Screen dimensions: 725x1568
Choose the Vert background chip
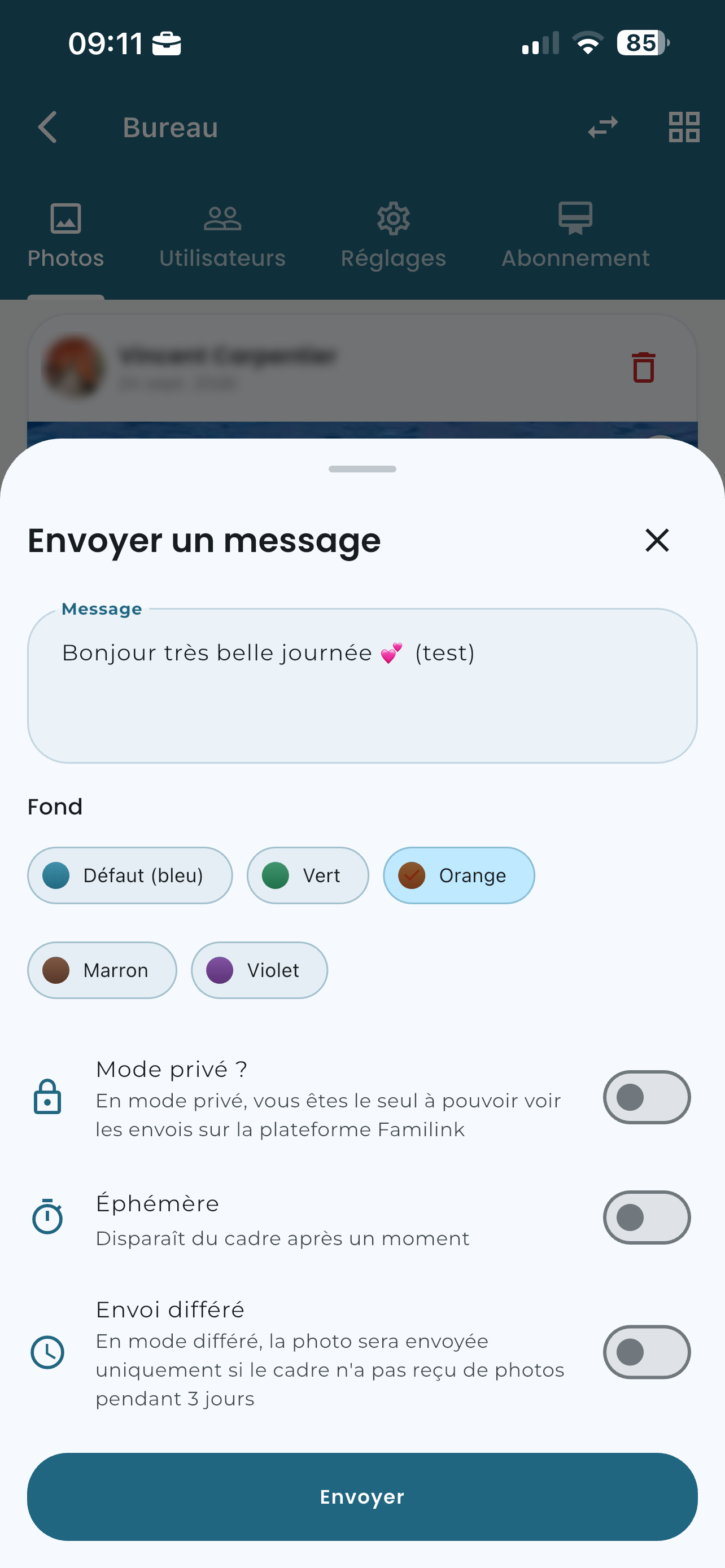(308, 875)
